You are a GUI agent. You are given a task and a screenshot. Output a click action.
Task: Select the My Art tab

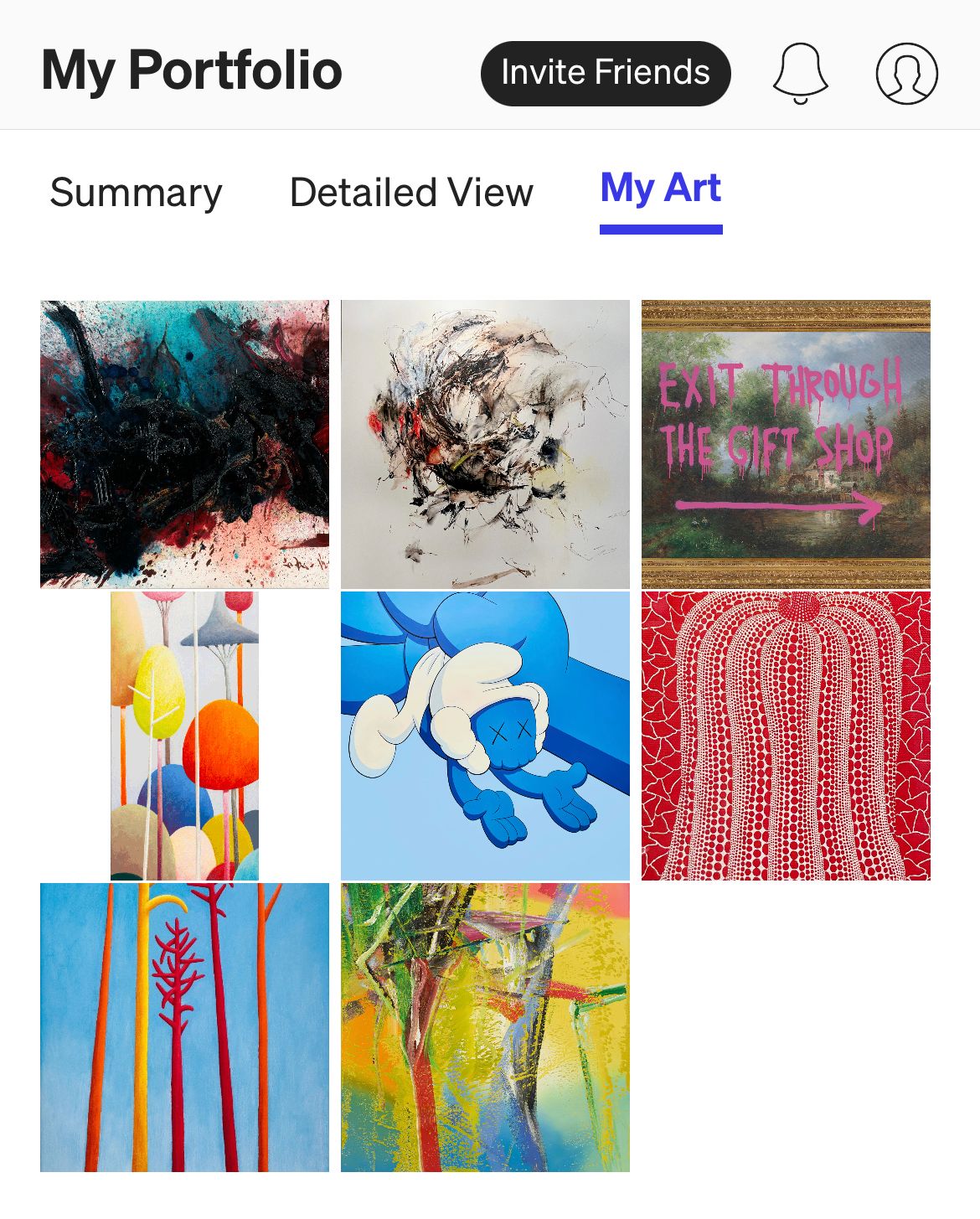661,189
